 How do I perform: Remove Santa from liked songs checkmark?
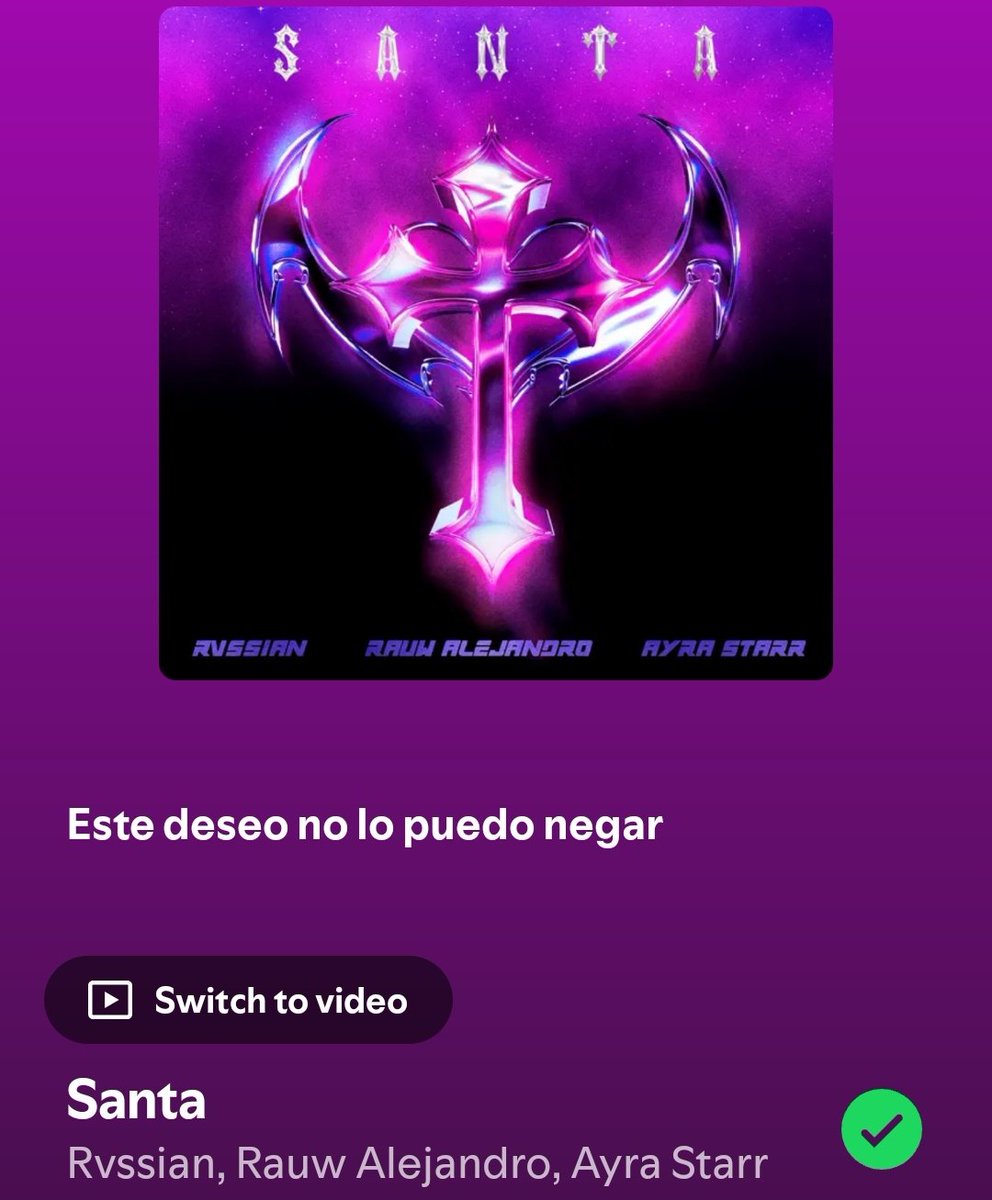click(881, 1130)
